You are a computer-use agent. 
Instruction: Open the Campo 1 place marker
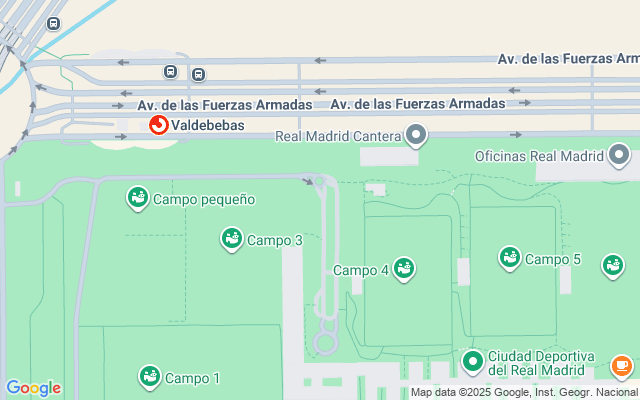[150, 377]
